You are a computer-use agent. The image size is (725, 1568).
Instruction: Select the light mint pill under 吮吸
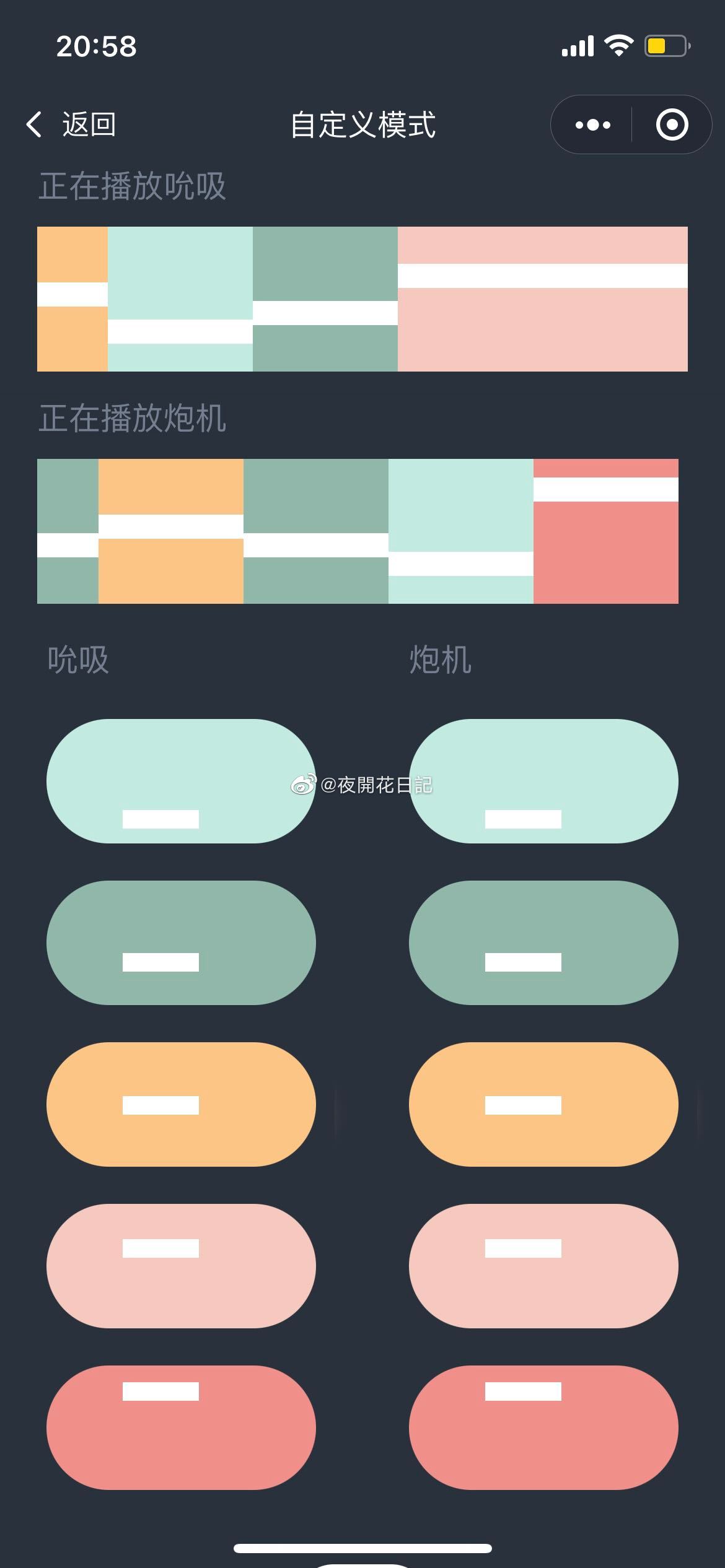pyautogui.click(x=181, y=781)
